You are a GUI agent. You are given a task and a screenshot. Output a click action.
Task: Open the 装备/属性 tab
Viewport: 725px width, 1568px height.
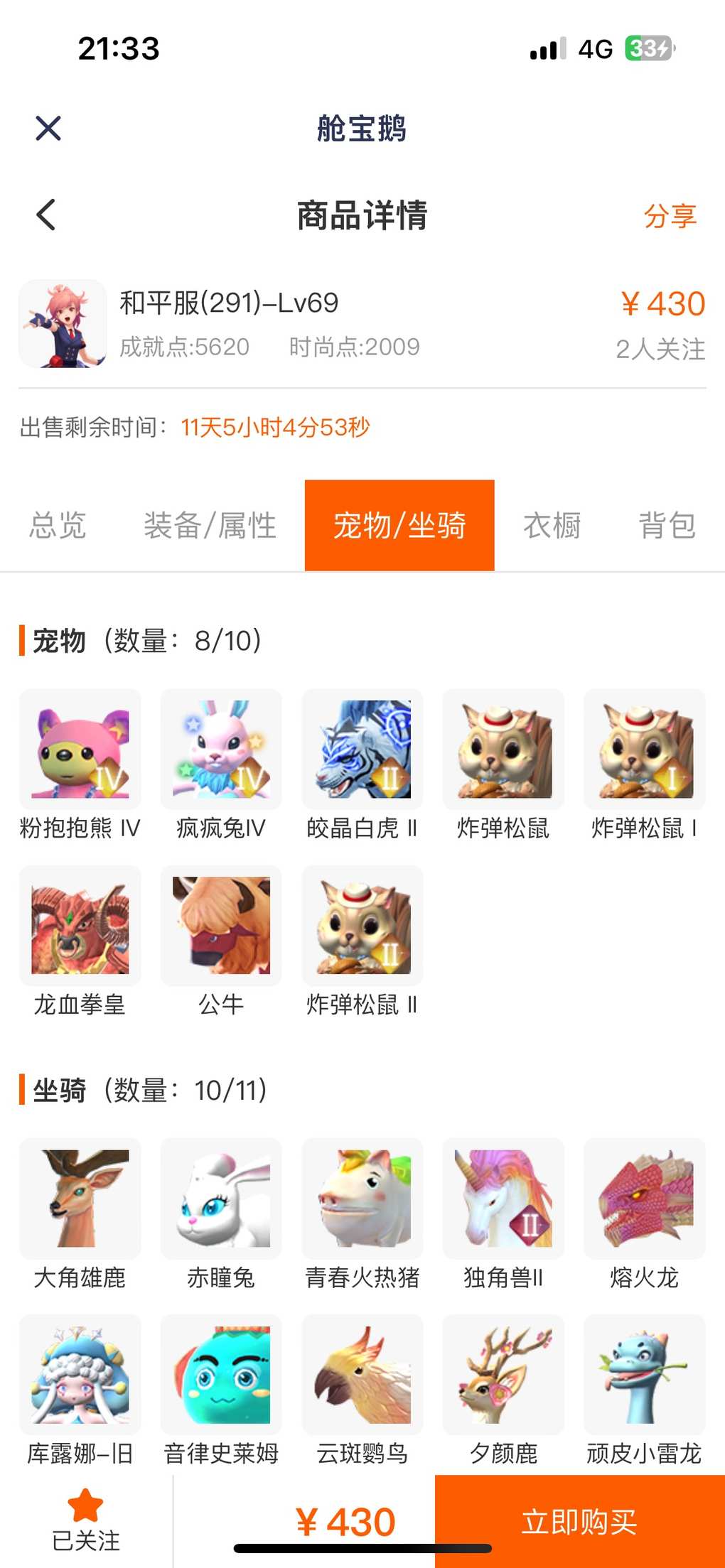[x=210, y=526]
